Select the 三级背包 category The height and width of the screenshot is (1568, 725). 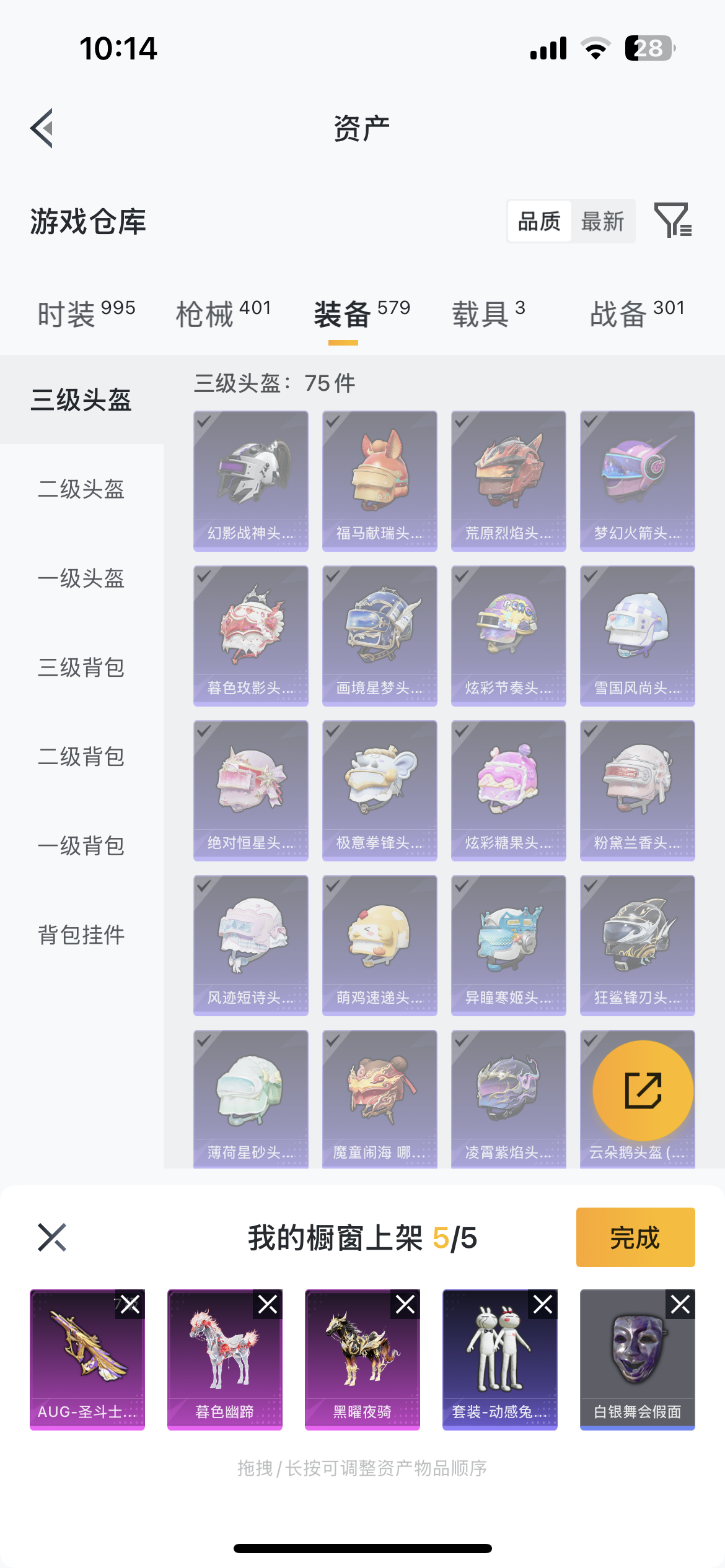click(x=81, y=668)
